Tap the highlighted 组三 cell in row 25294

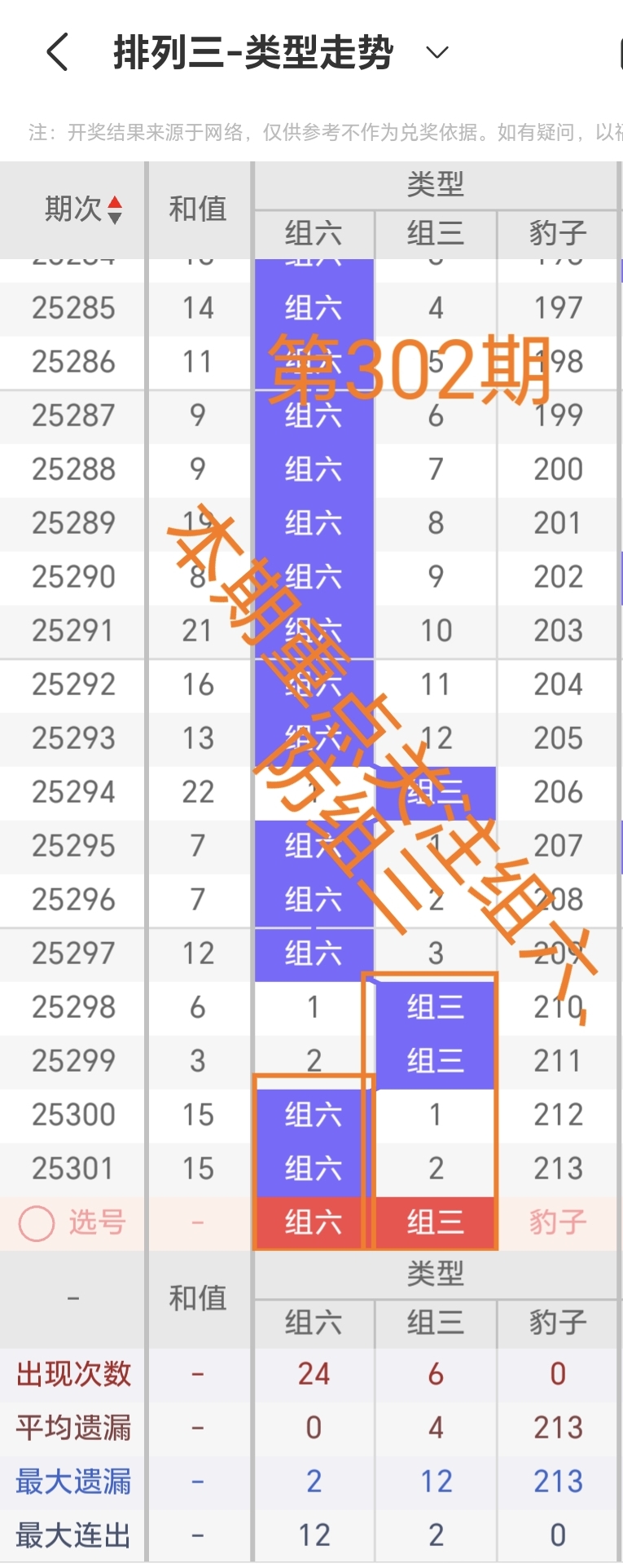click(437, 791)
